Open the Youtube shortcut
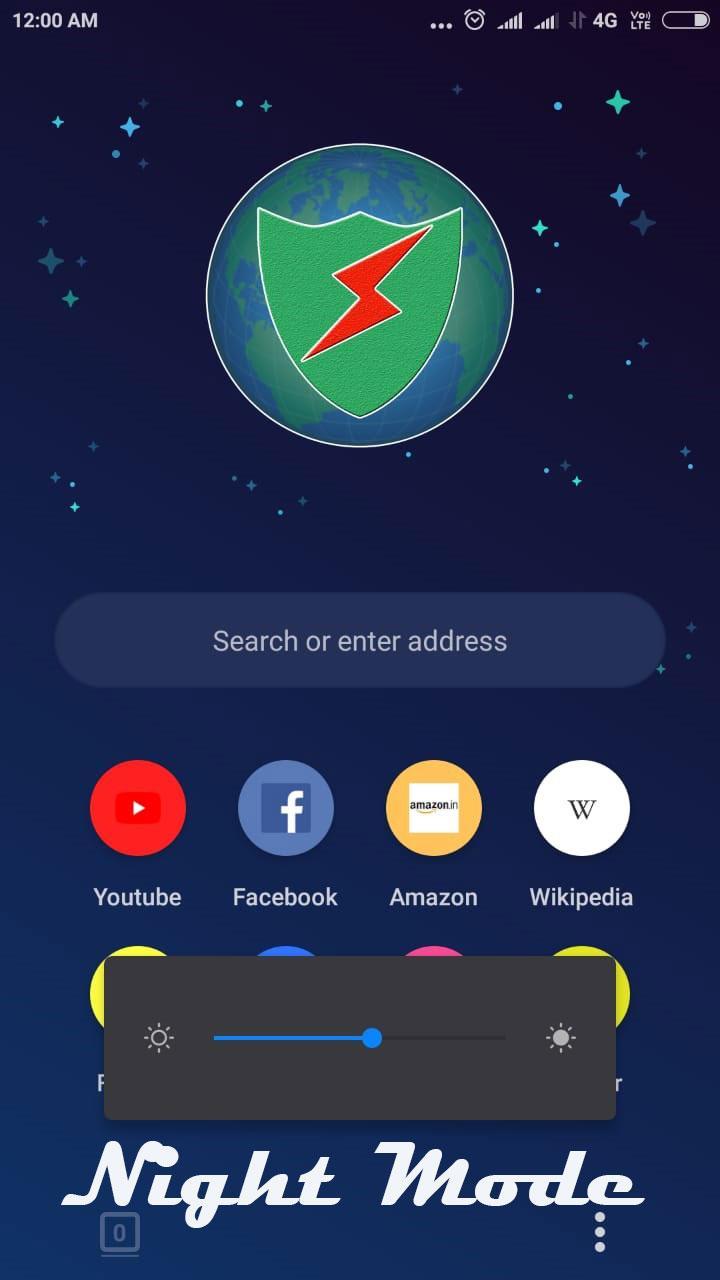 (138, 808)
